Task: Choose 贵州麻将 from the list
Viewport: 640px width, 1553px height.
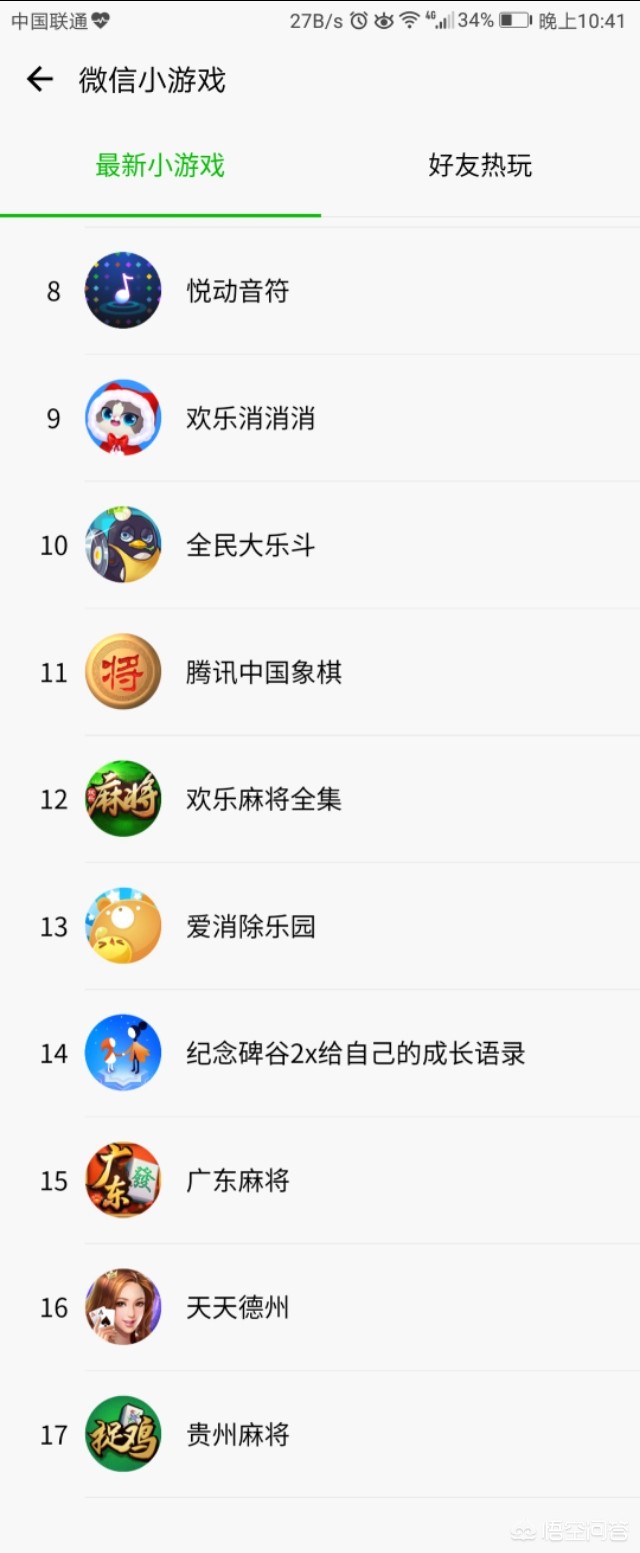Action: tap(238, 1435)
